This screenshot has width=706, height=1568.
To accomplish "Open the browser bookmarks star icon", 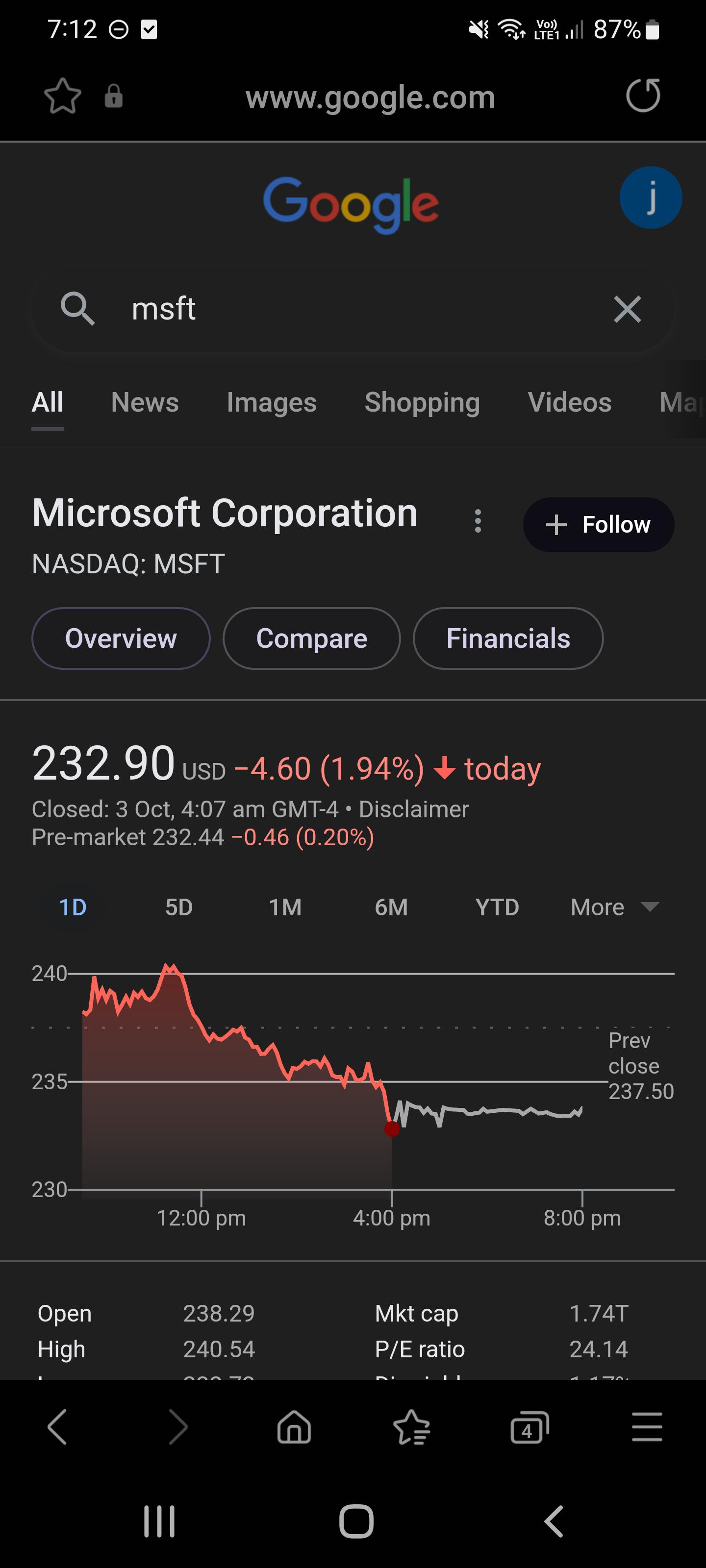I will [411, 1428].
